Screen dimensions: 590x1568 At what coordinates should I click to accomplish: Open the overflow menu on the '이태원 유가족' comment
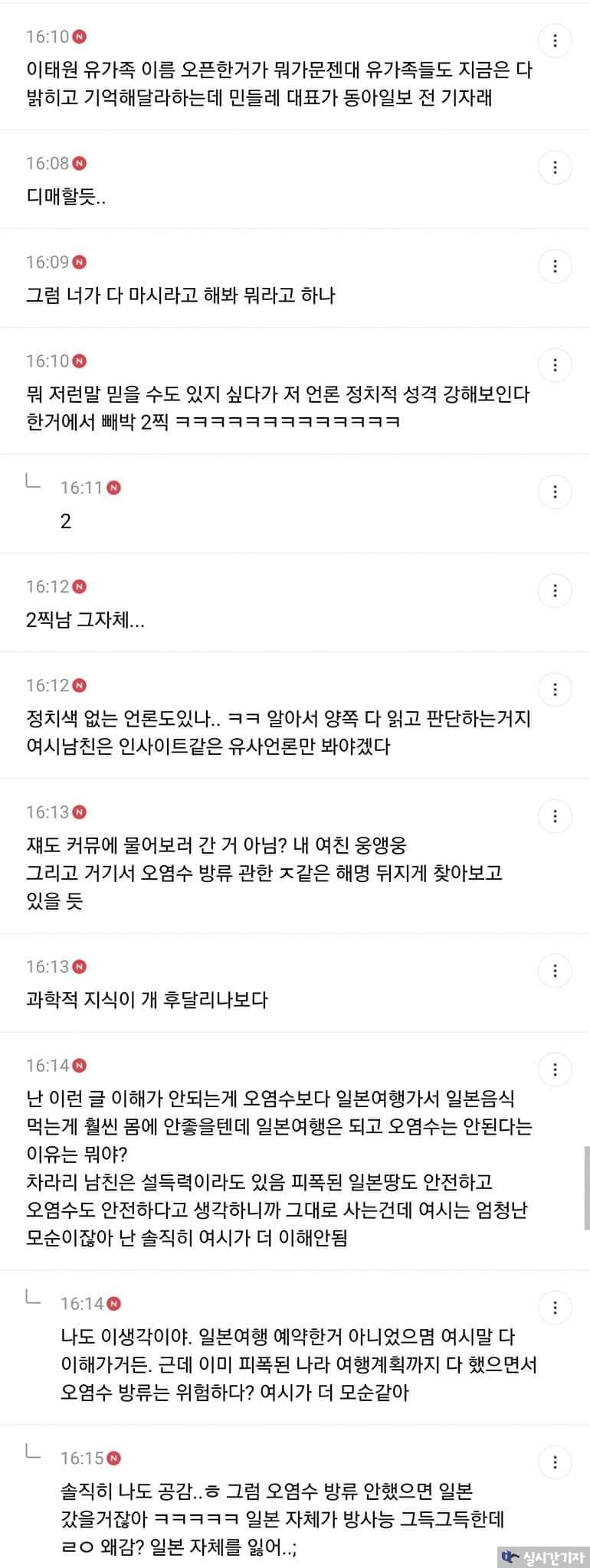pos(555,41)
